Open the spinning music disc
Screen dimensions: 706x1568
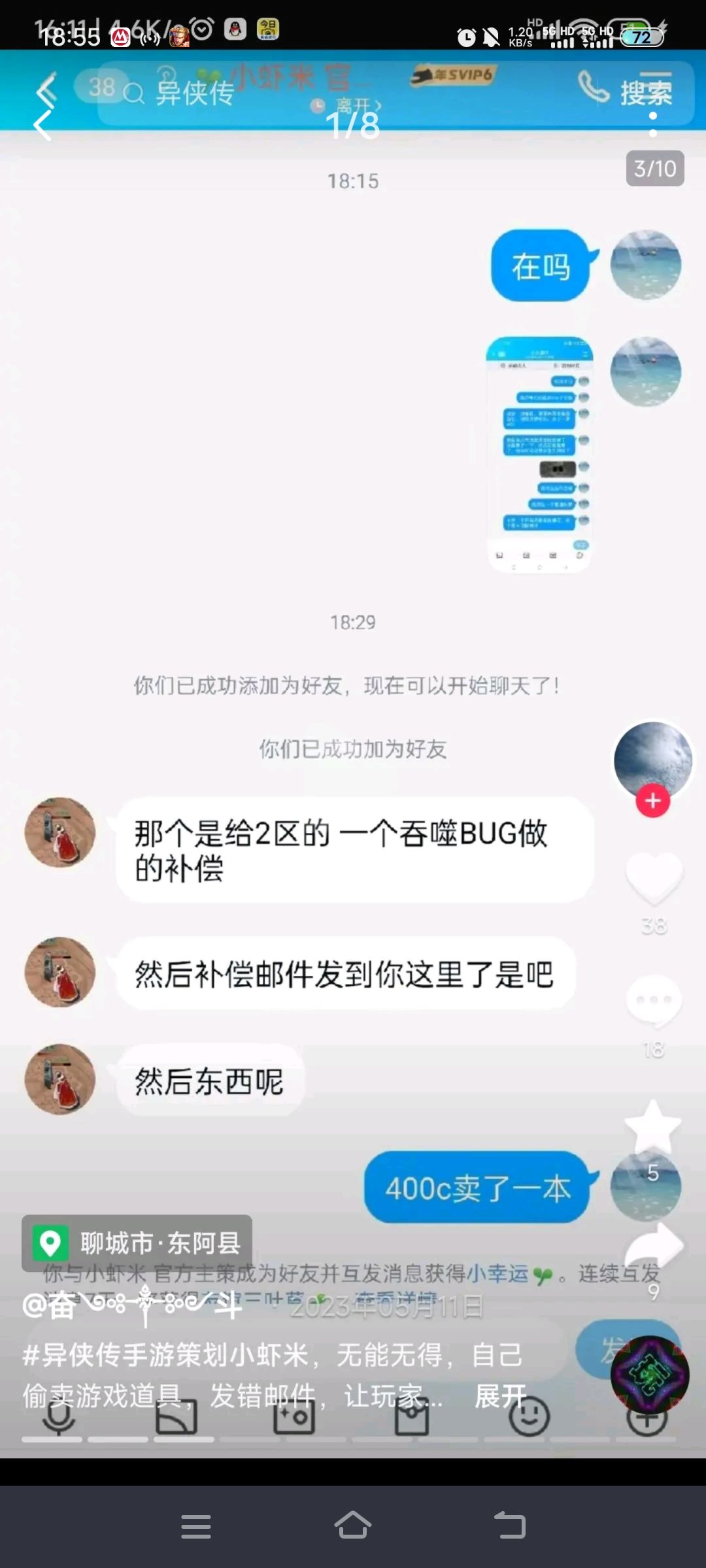[650, 1375]
